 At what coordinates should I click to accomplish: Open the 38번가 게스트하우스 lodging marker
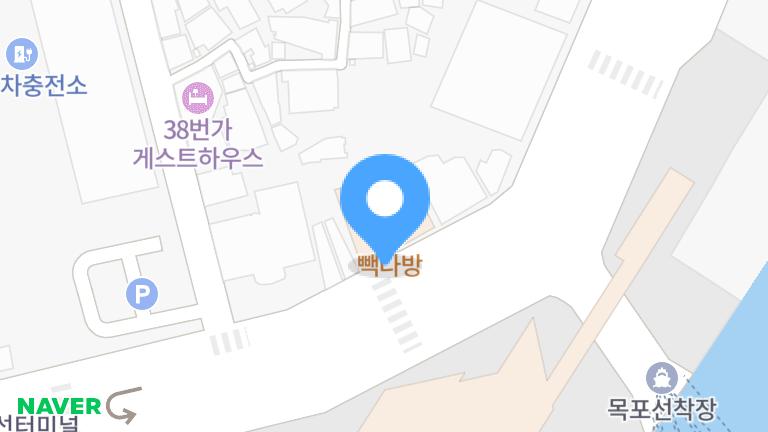pyautogui.click(x=198, y=98)
